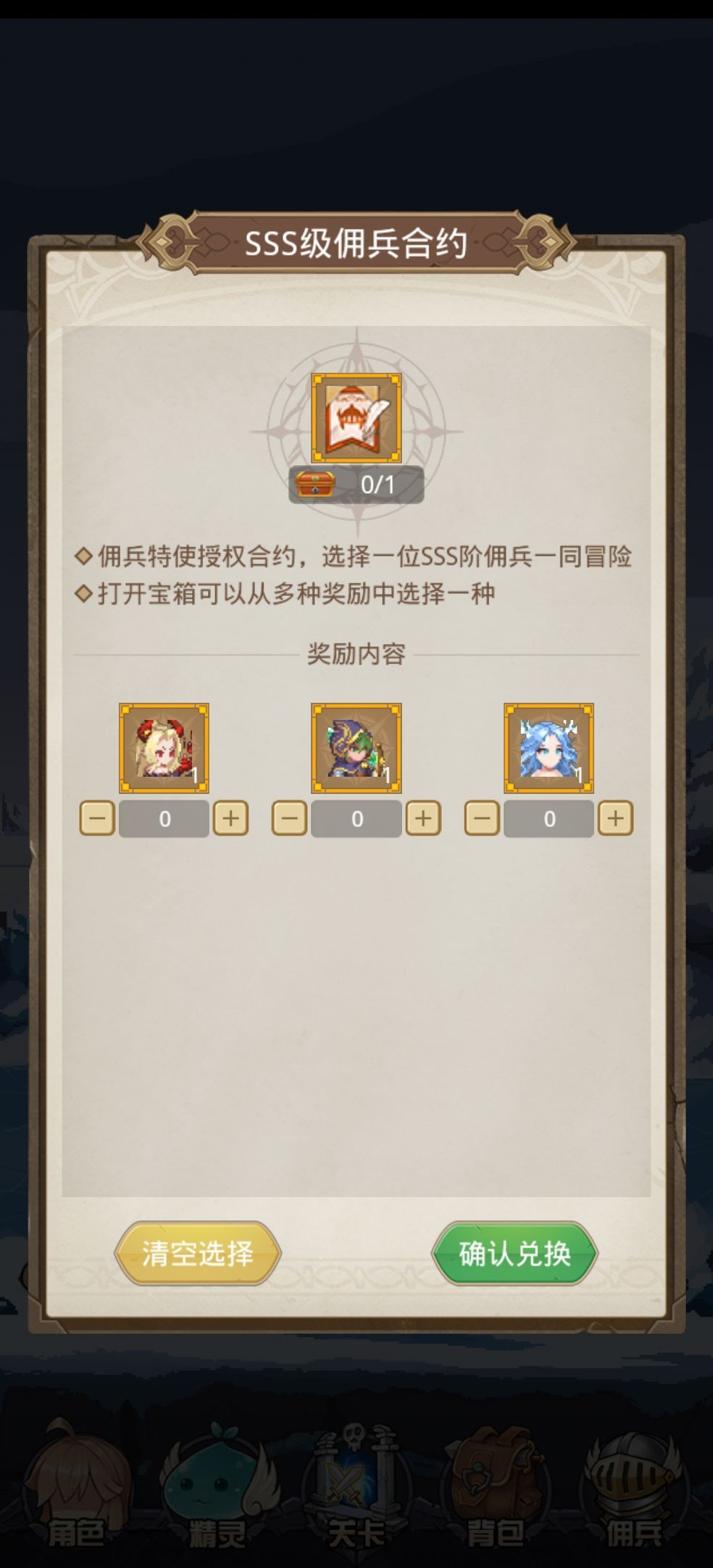Open the SSS mercenary contract item icon
The image size is (713, 1568).
(x=356, y=419)
